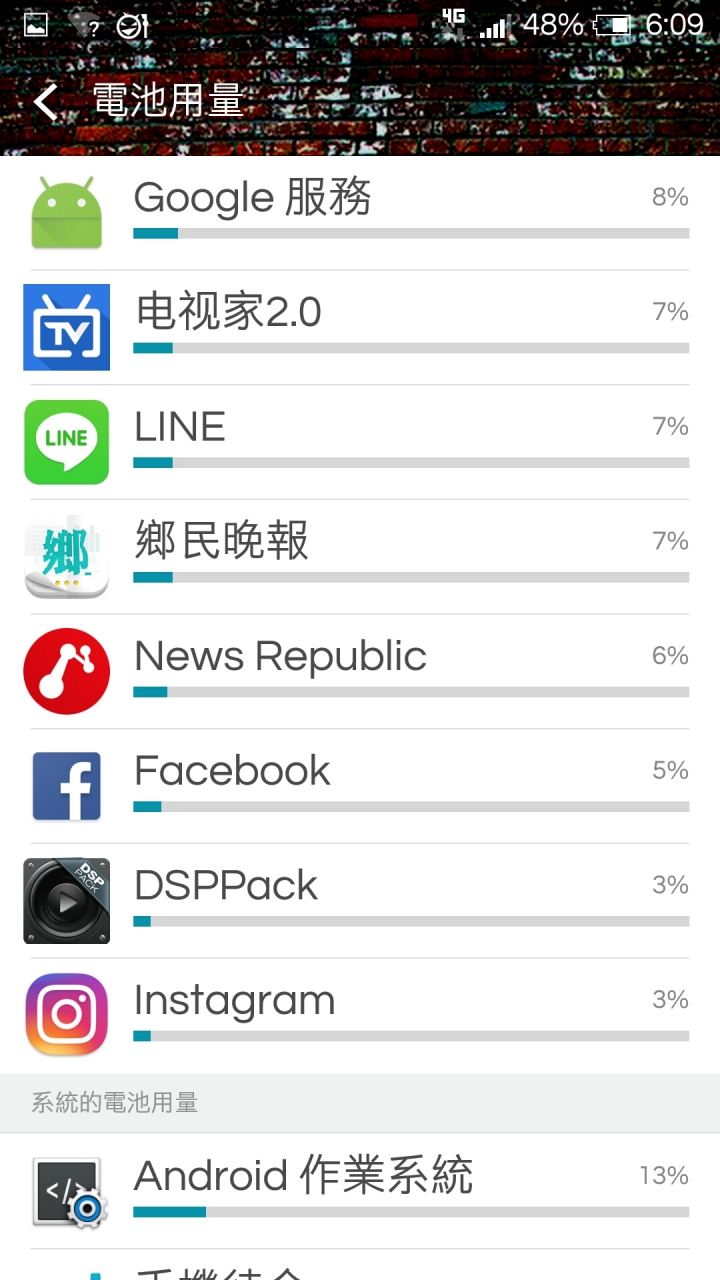
Task: Open Facebook battery usage details
Action: pyautogui.click(x=360, y=786)
